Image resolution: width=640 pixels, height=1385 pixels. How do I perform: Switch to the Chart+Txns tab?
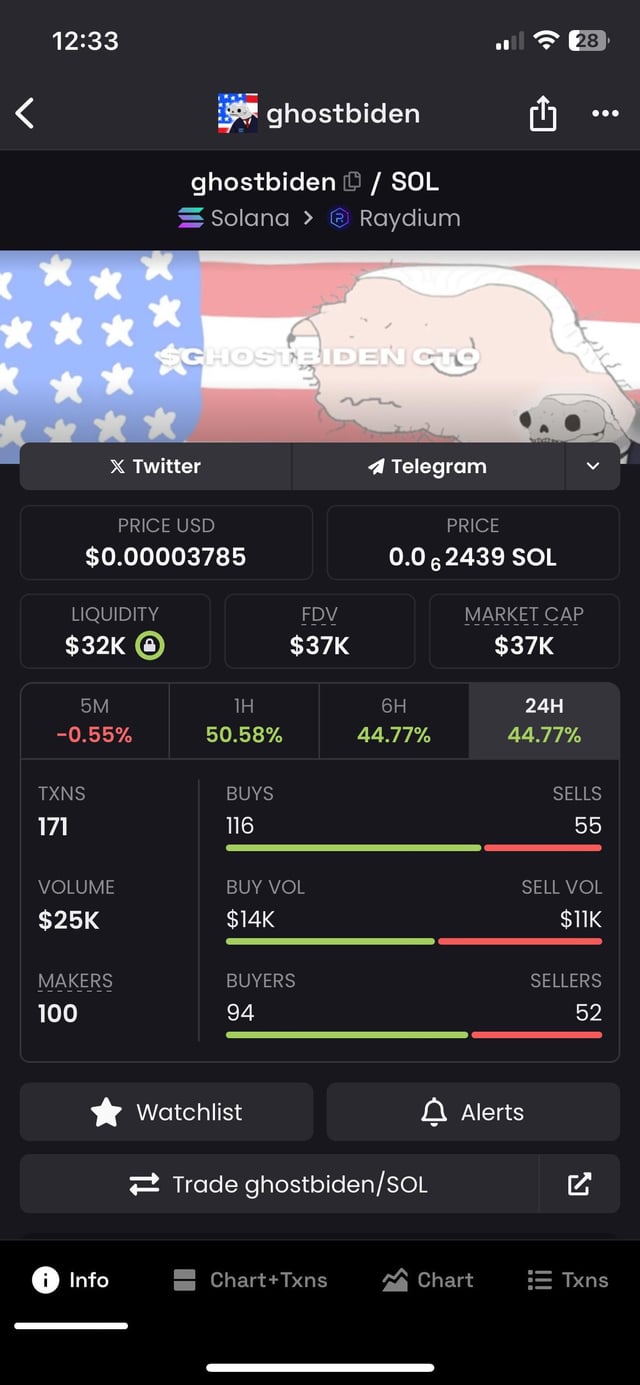pos(250,1280)
